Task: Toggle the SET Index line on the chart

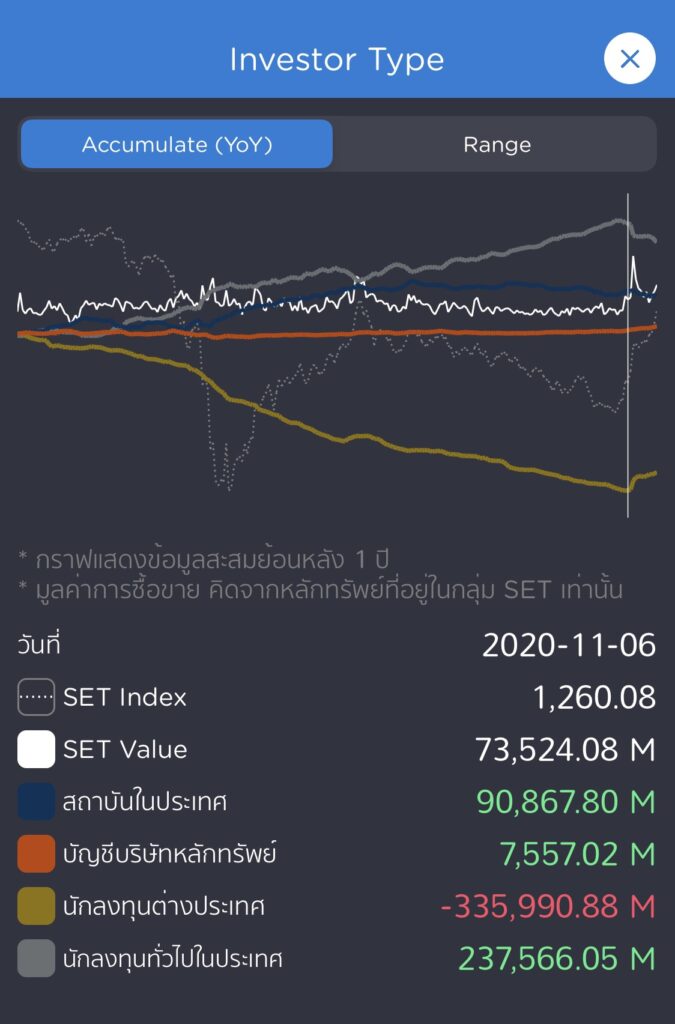Action: (x=36, y=697)
